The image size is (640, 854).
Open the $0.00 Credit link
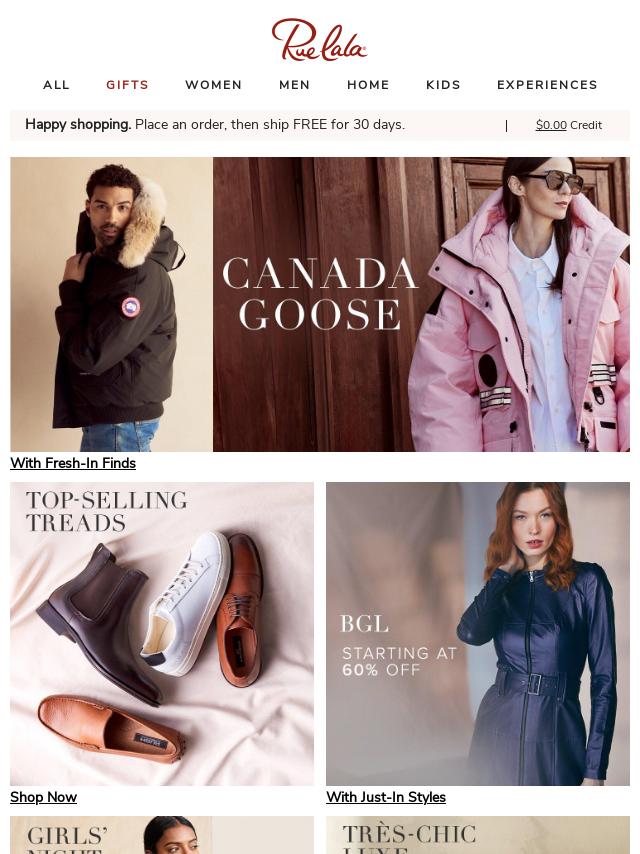[568, 125]
